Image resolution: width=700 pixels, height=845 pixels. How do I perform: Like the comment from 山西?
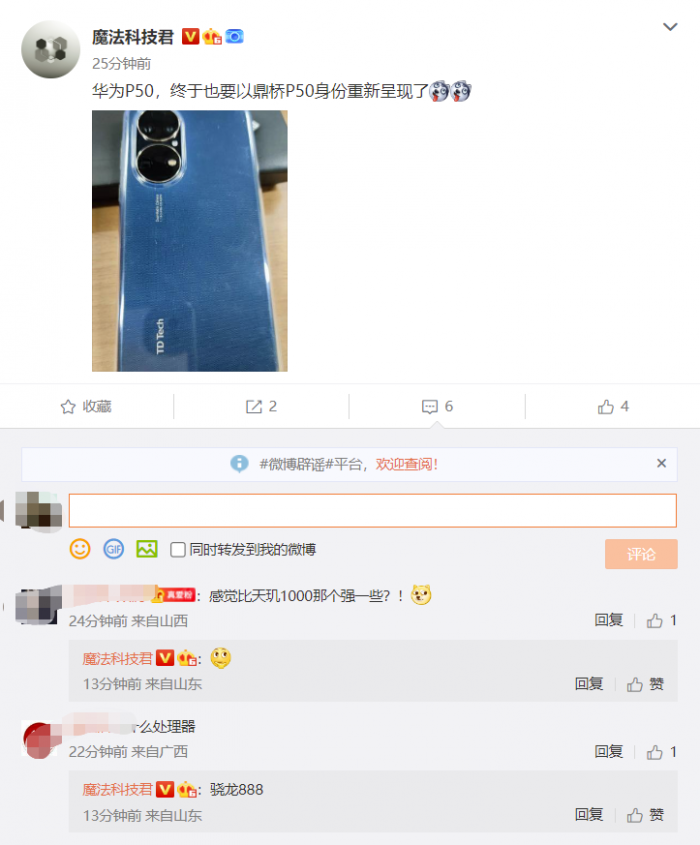click(660, 620)
